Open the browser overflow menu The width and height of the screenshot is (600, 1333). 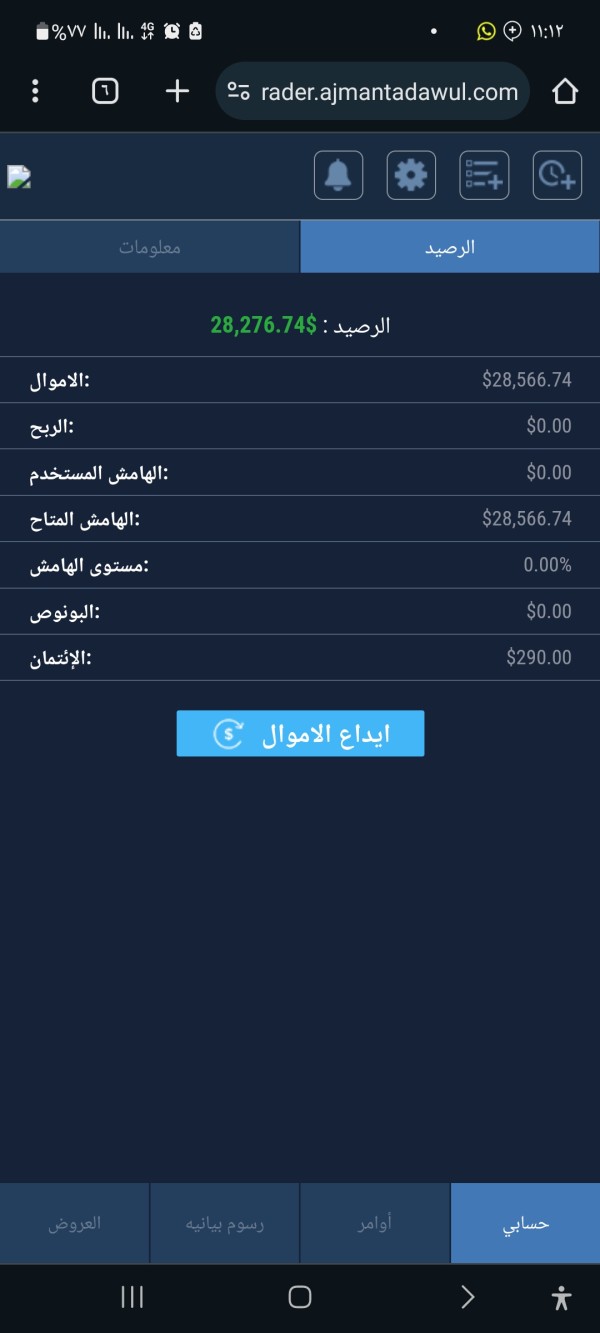35,92
